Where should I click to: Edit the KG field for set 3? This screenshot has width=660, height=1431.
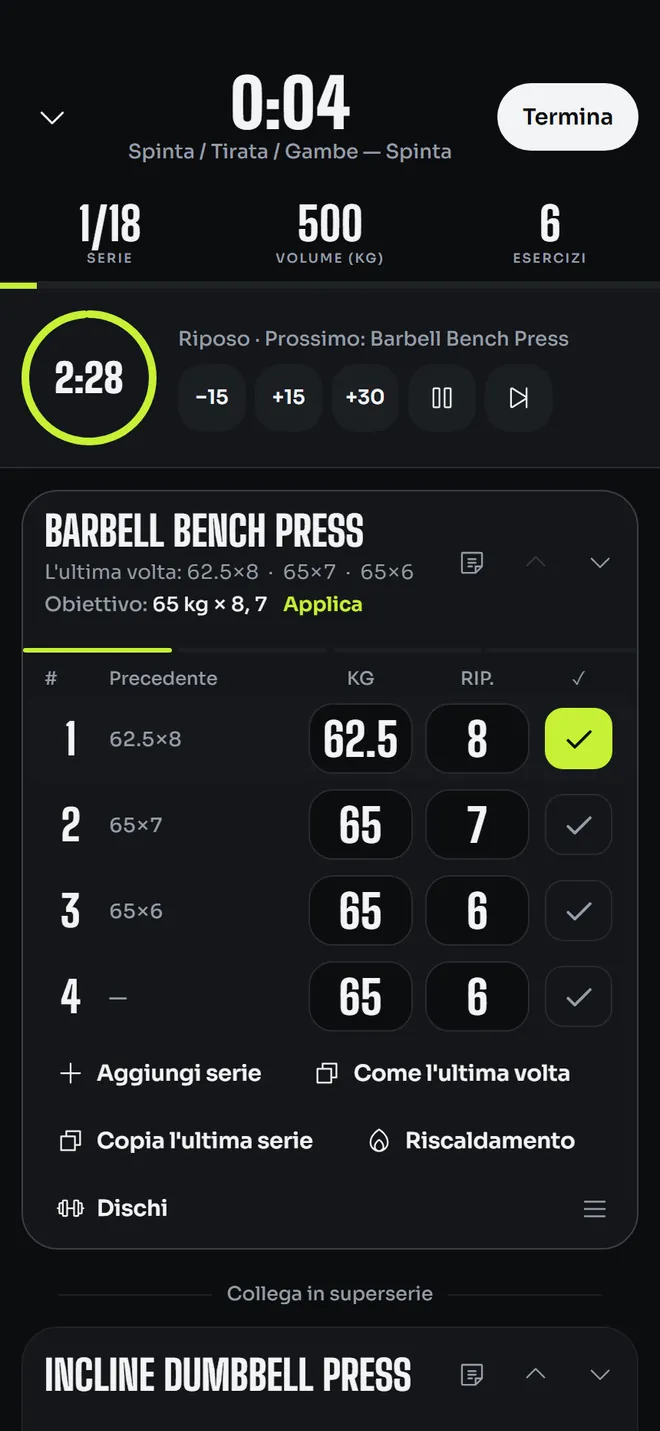(x=360, y=911)
